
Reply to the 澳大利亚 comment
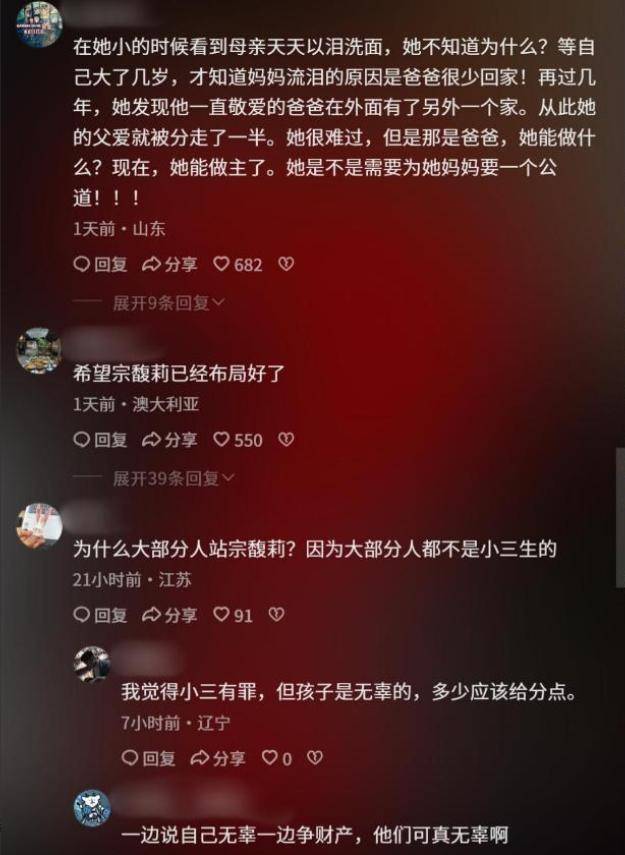coord(101,439)
